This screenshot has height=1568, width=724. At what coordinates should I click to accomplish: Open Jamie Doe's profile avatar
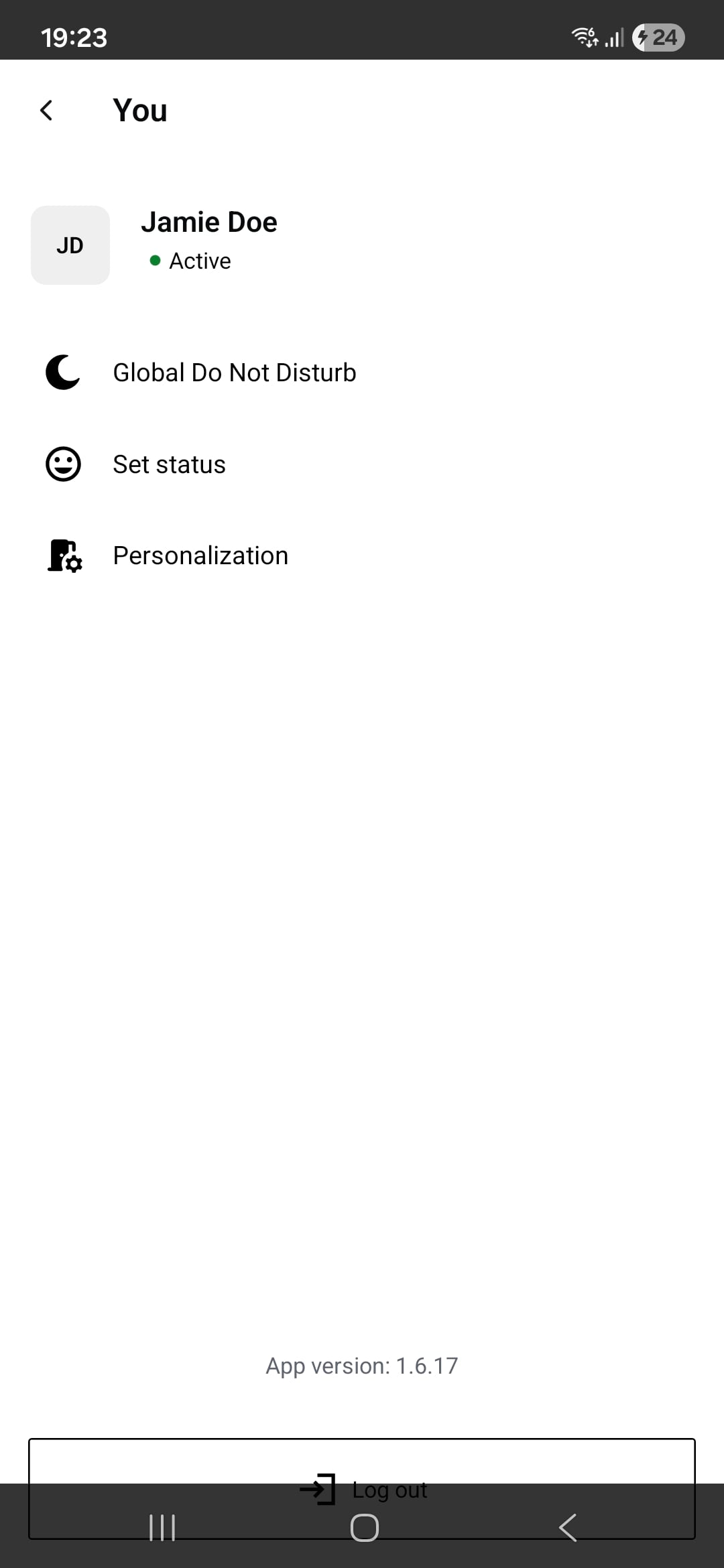[x=70, y=245]
